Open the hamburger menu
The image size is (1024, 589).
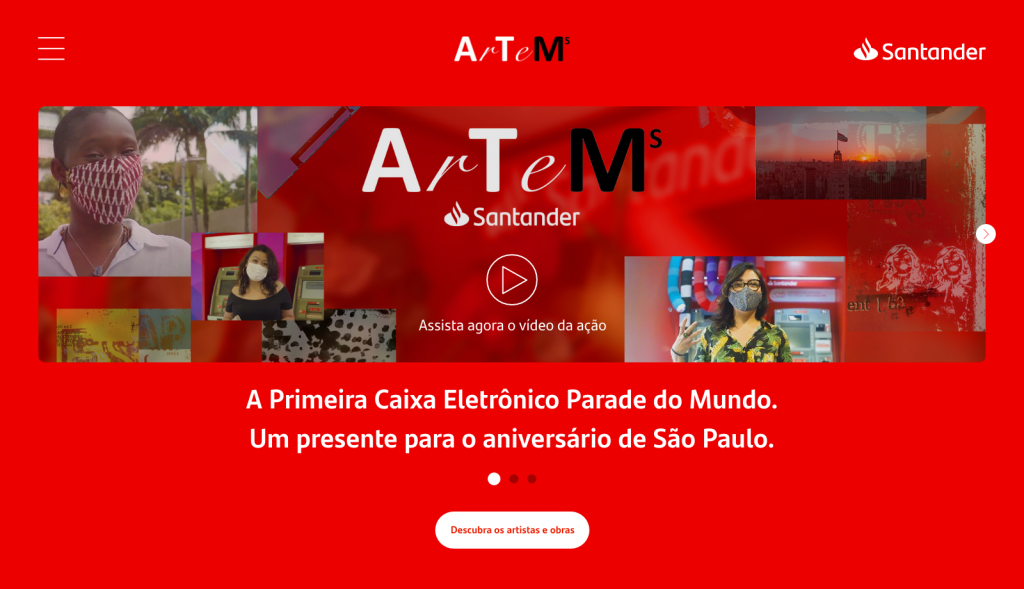click(x=51, y=48)
